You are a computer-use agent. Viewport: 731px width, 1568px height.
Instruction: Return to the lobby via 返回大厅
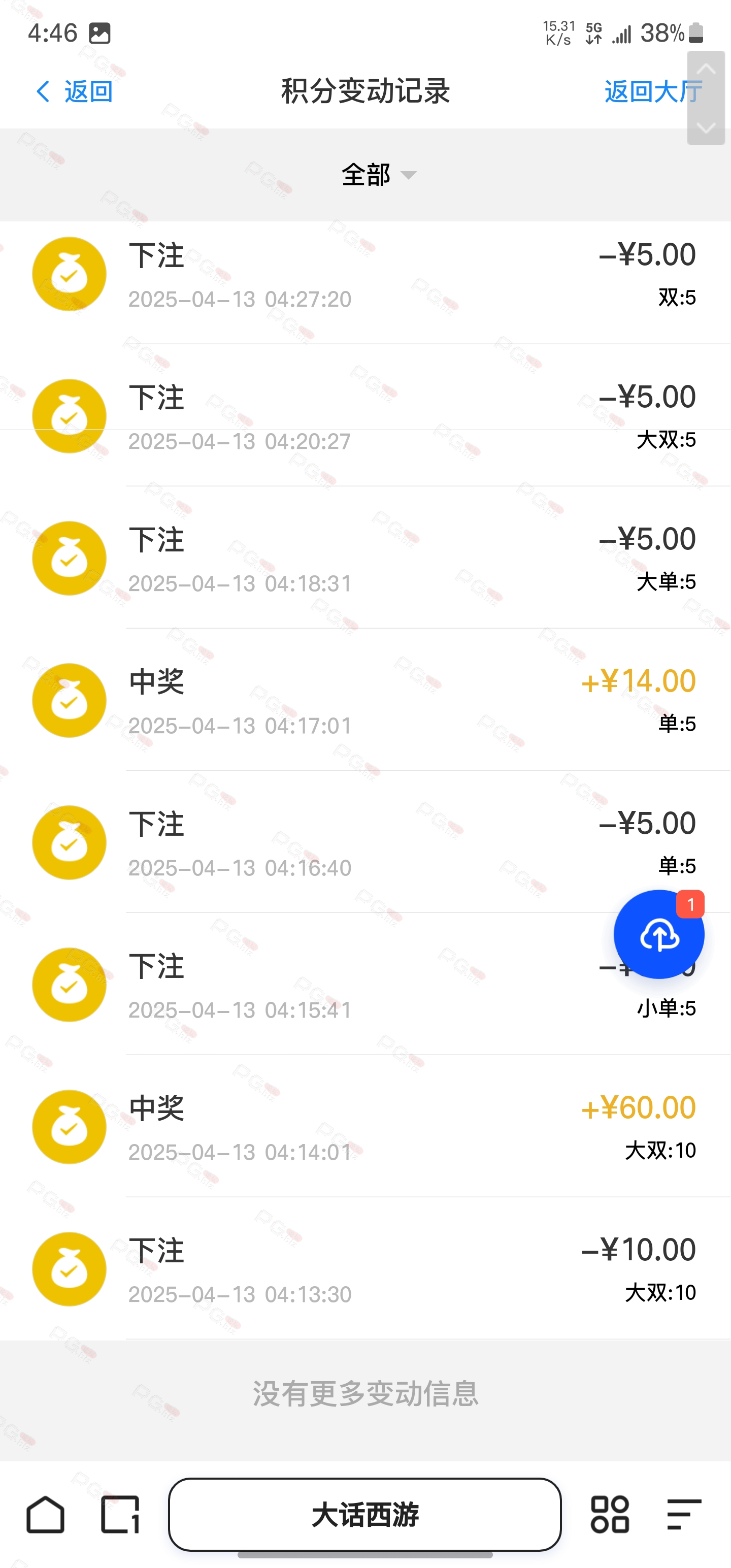click(x=653, y=92)
